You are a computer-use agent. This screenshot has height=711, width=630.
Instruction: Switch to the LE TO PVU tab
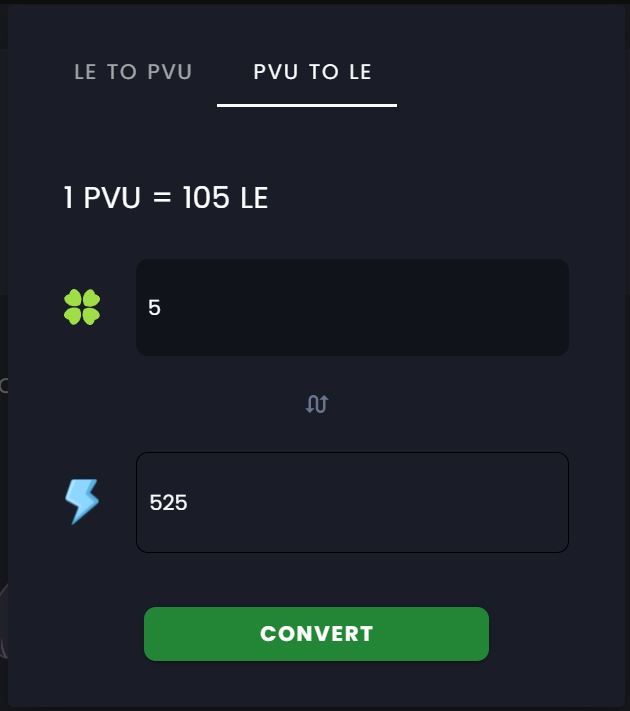point(133,72)
